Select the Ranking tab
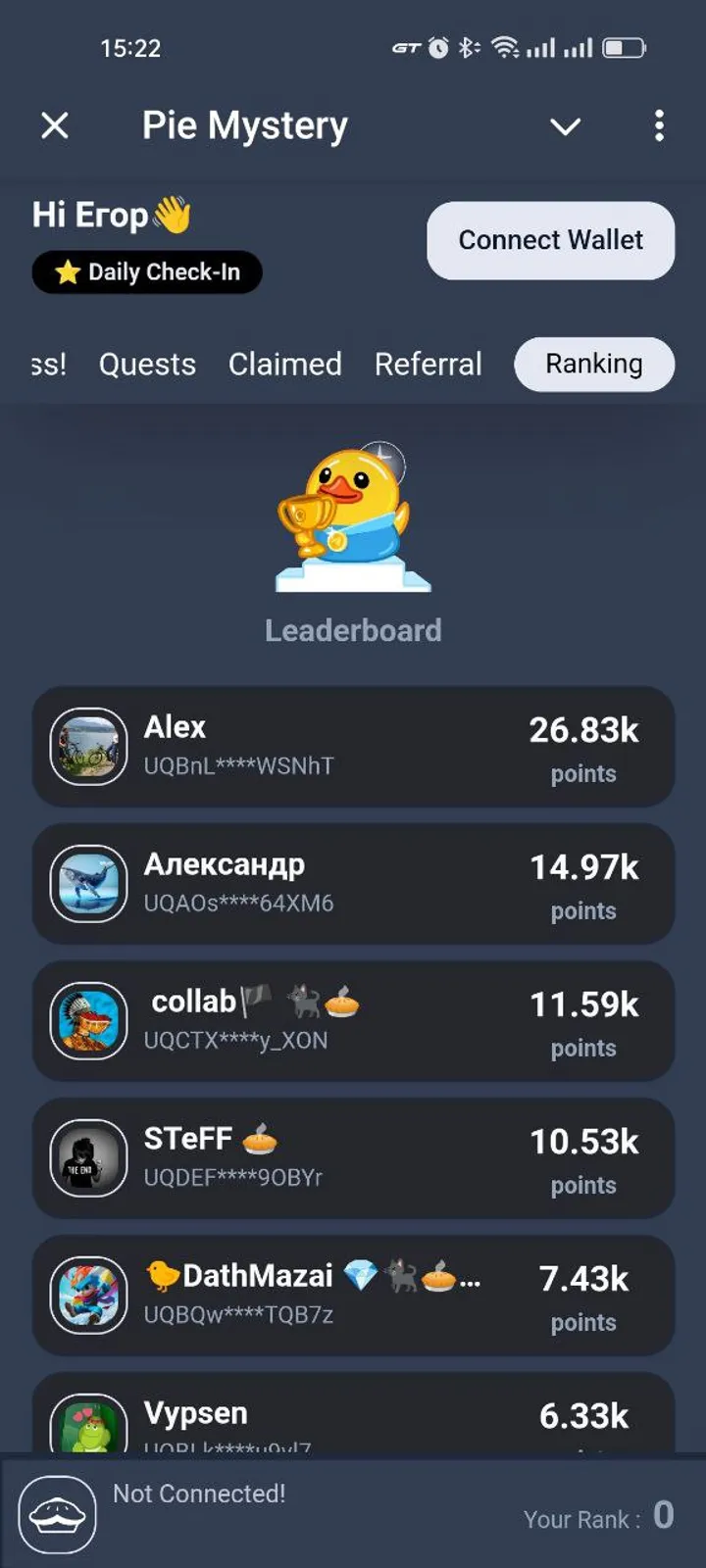This screenshot has height=1568, width=706. coord(593,365)
